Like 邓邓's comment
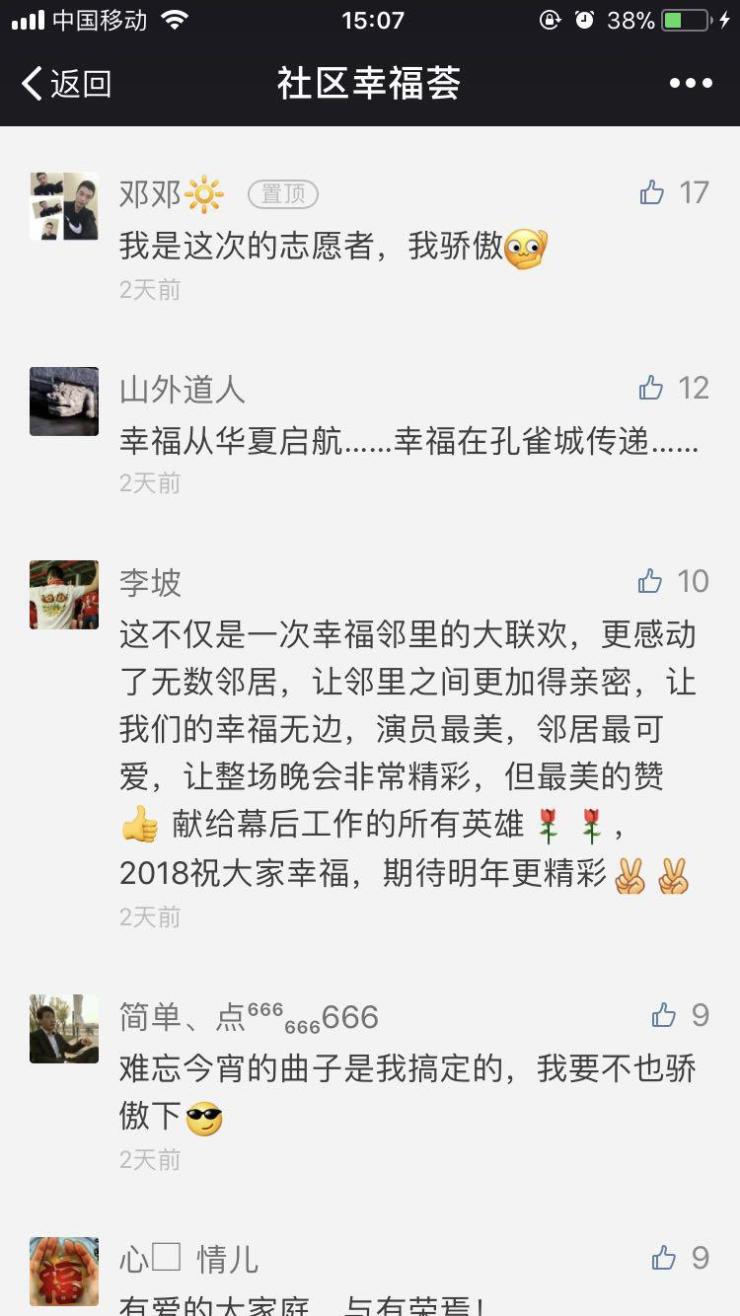The height and width of the screenshot is (1316, 740). click(653, 192)
